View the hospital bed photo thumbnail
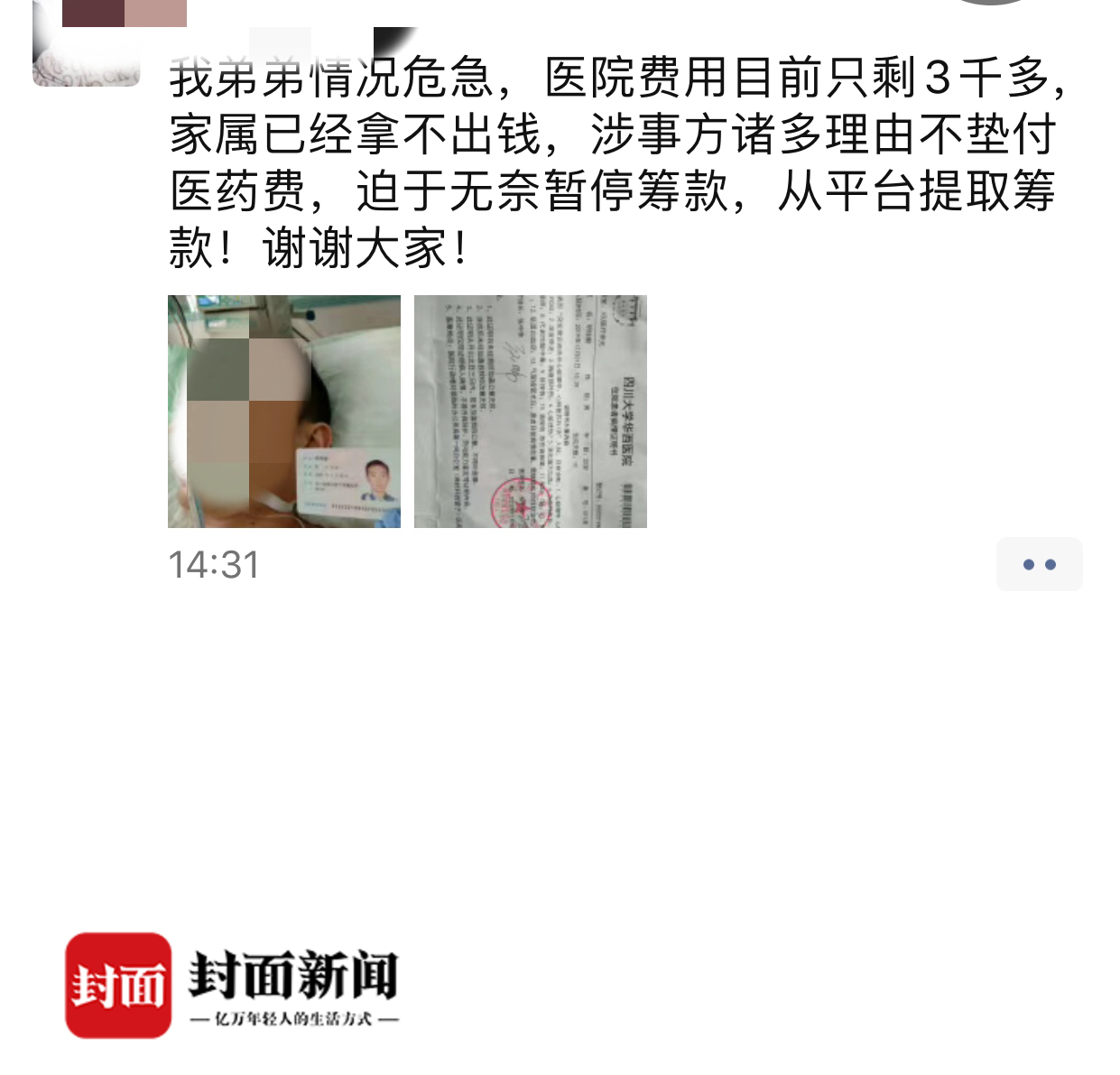 [283, 412]
